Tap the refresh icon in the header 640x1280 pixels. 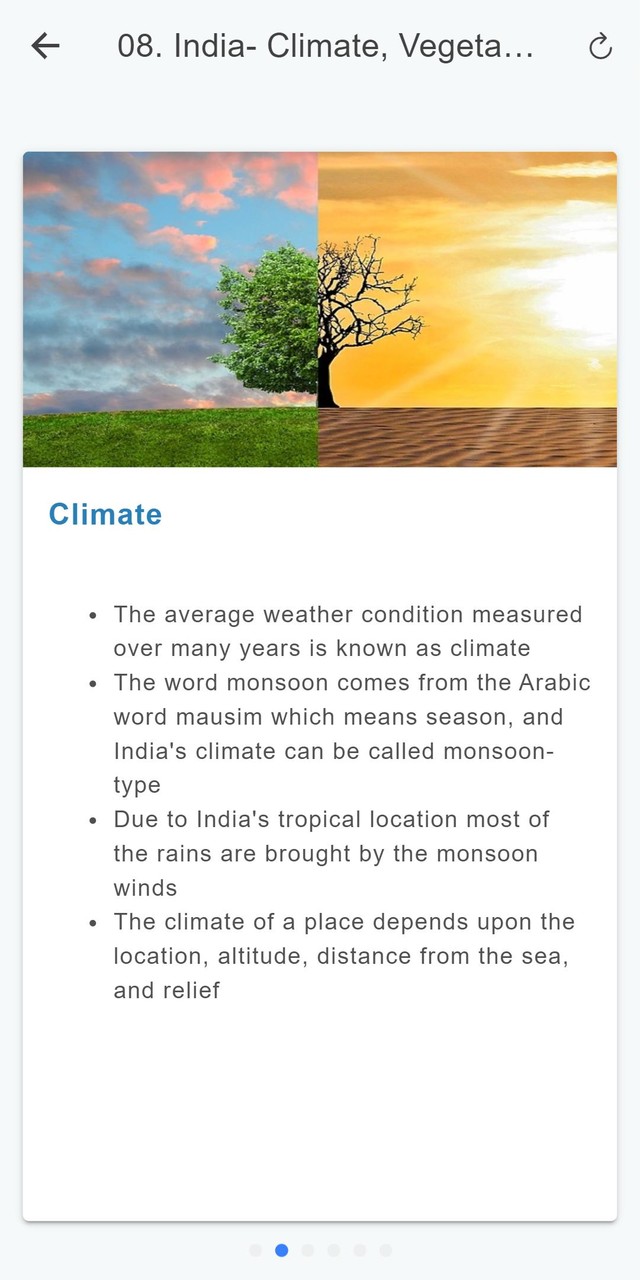tap(600, 46)
